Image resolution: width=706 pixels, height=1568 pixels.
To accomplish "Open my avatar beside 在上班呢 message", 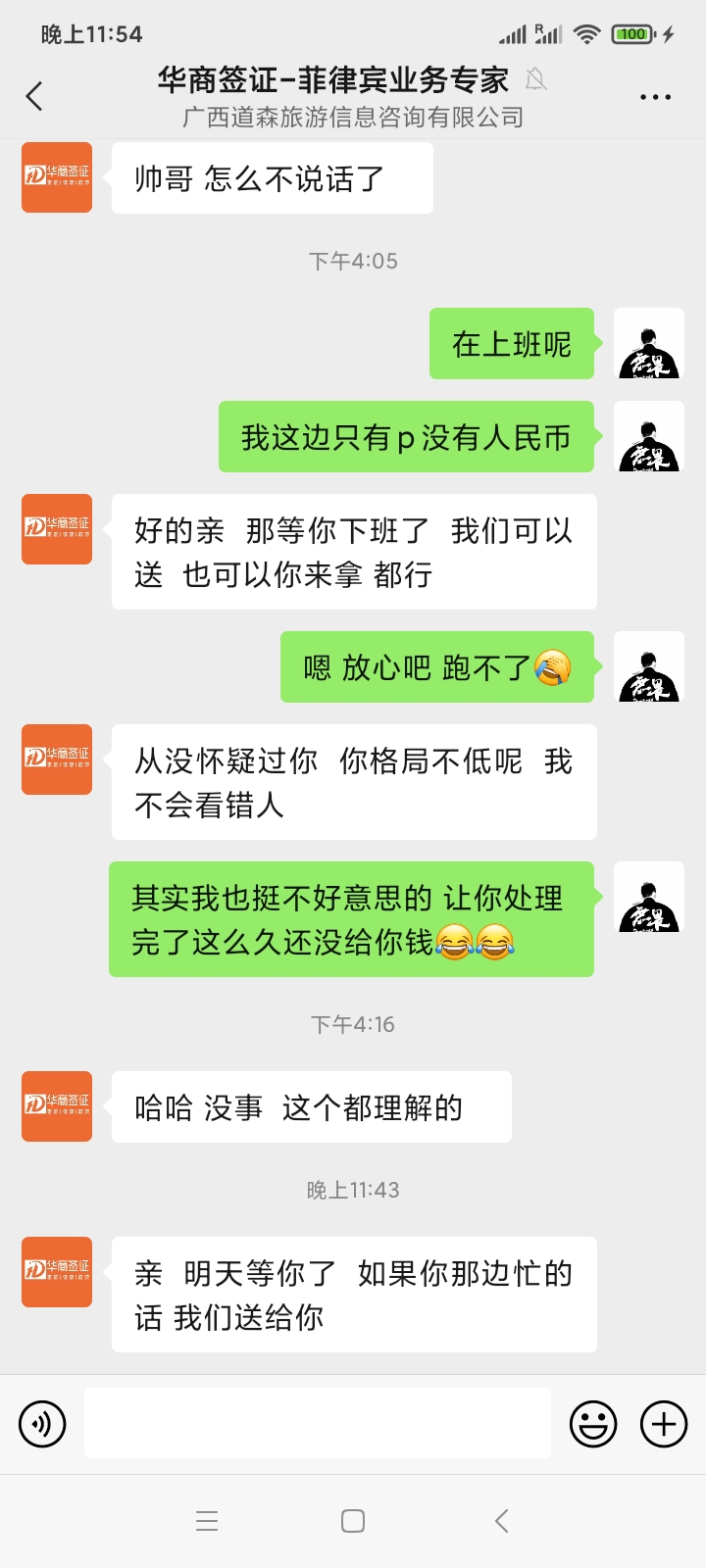I will pos(648,343).
